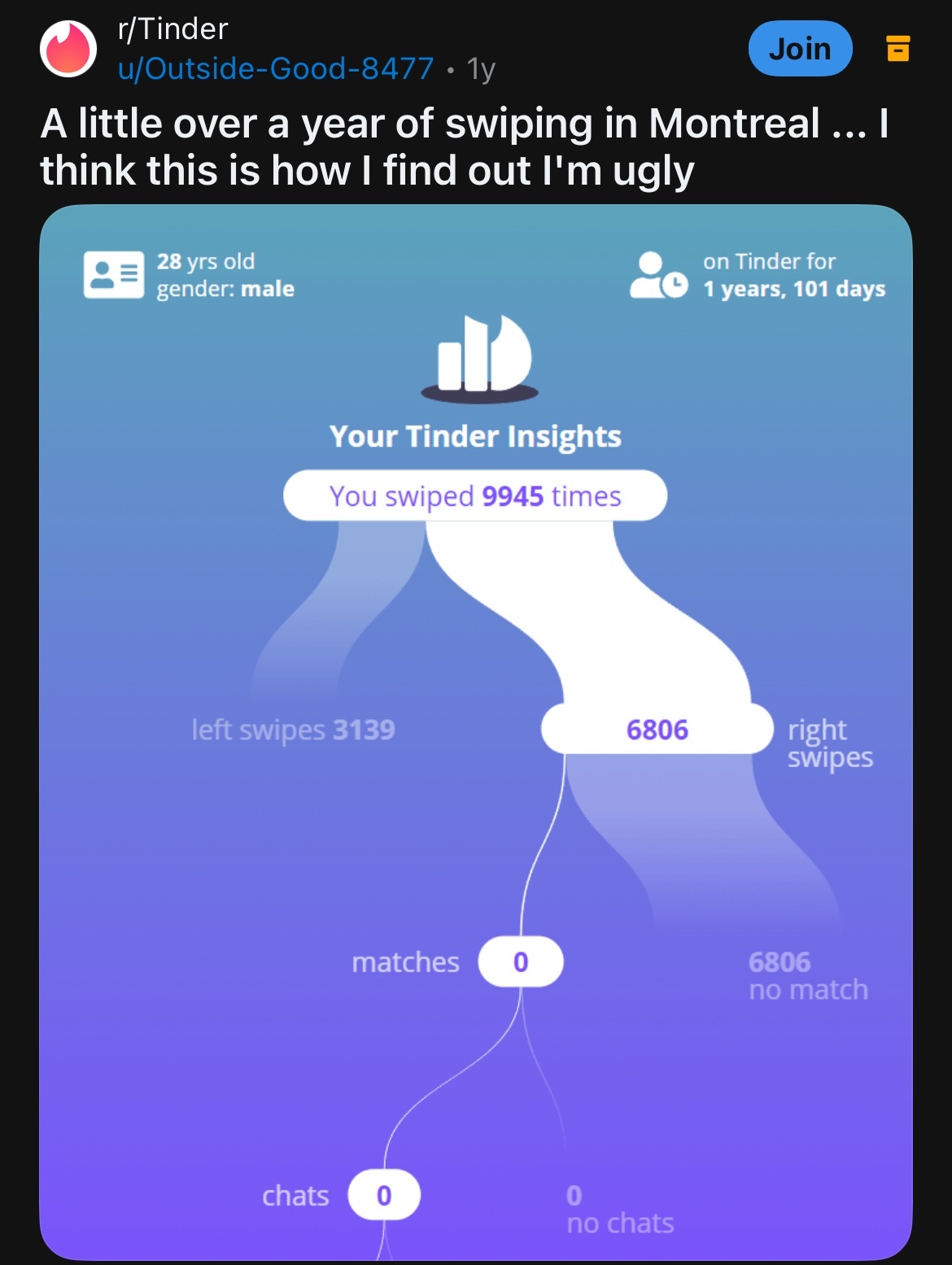Open the r/Tinder subreddit page
Screen dimensions: 952x1265
coord(172,29)
